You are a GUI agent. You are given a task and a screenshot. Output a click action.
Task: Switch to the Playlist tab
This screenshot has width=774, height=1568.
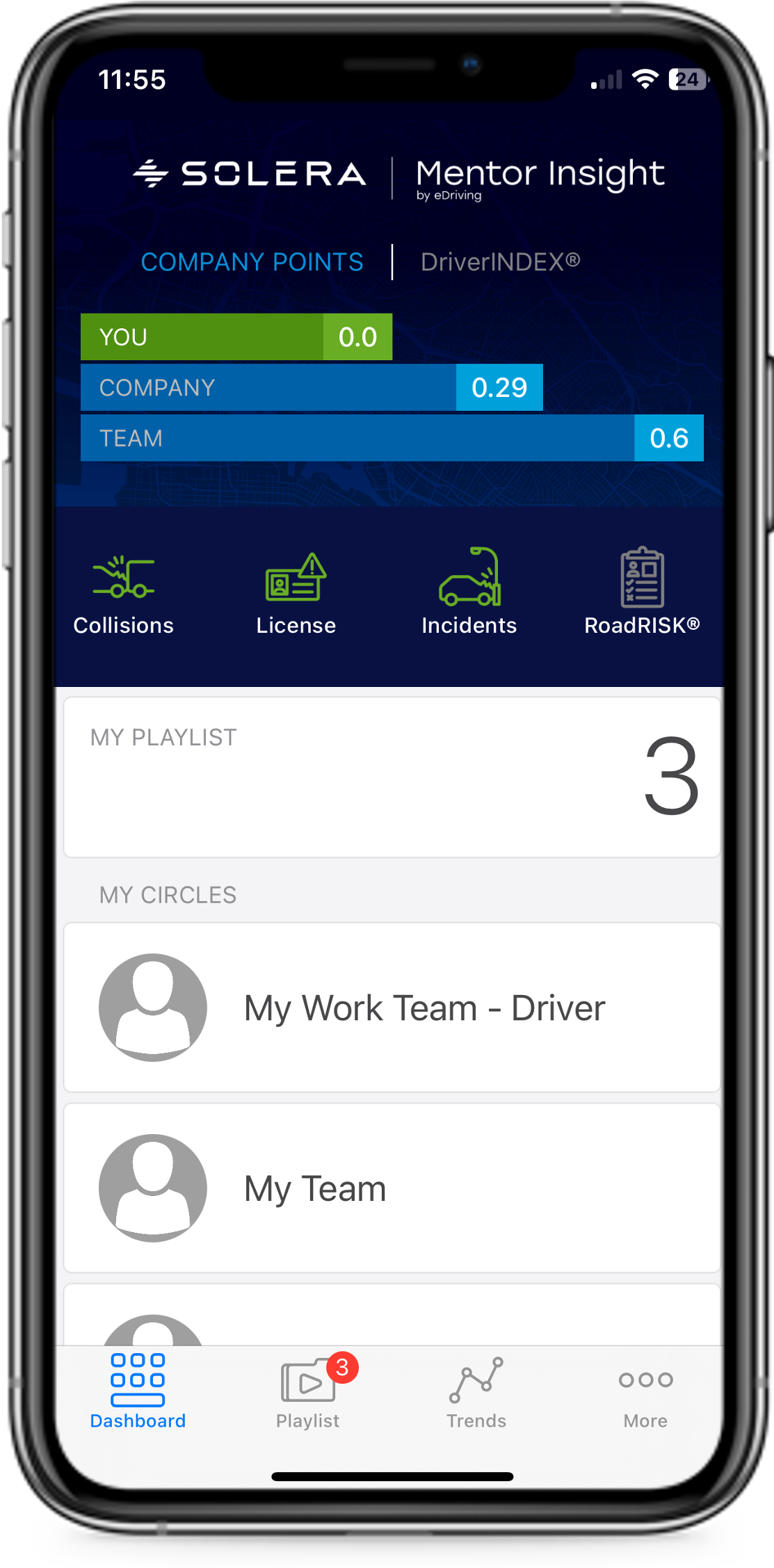click(308, 1392)
